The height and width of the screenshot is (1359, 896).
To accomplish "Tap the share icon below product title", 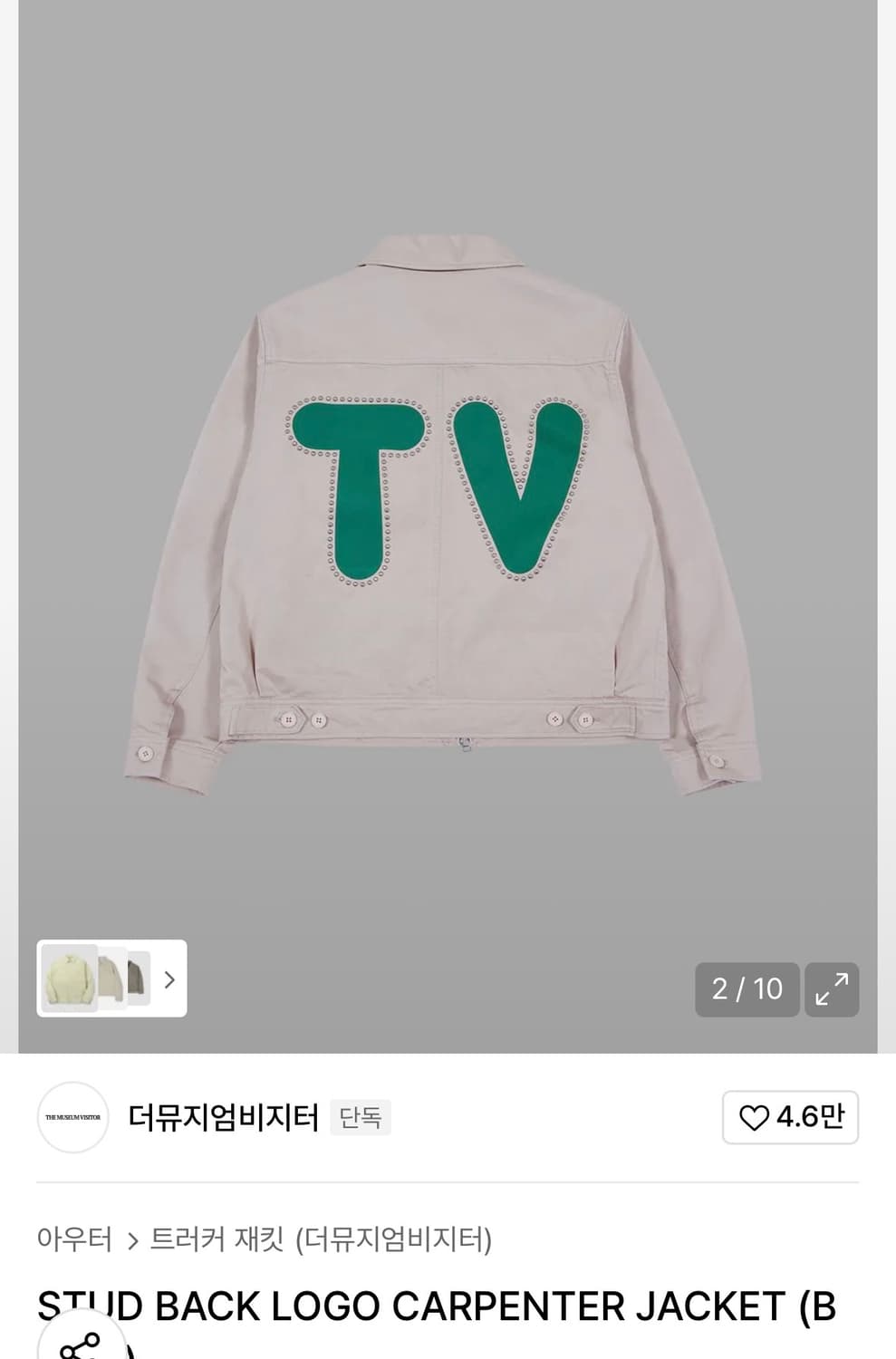I will pos(80,1347).
